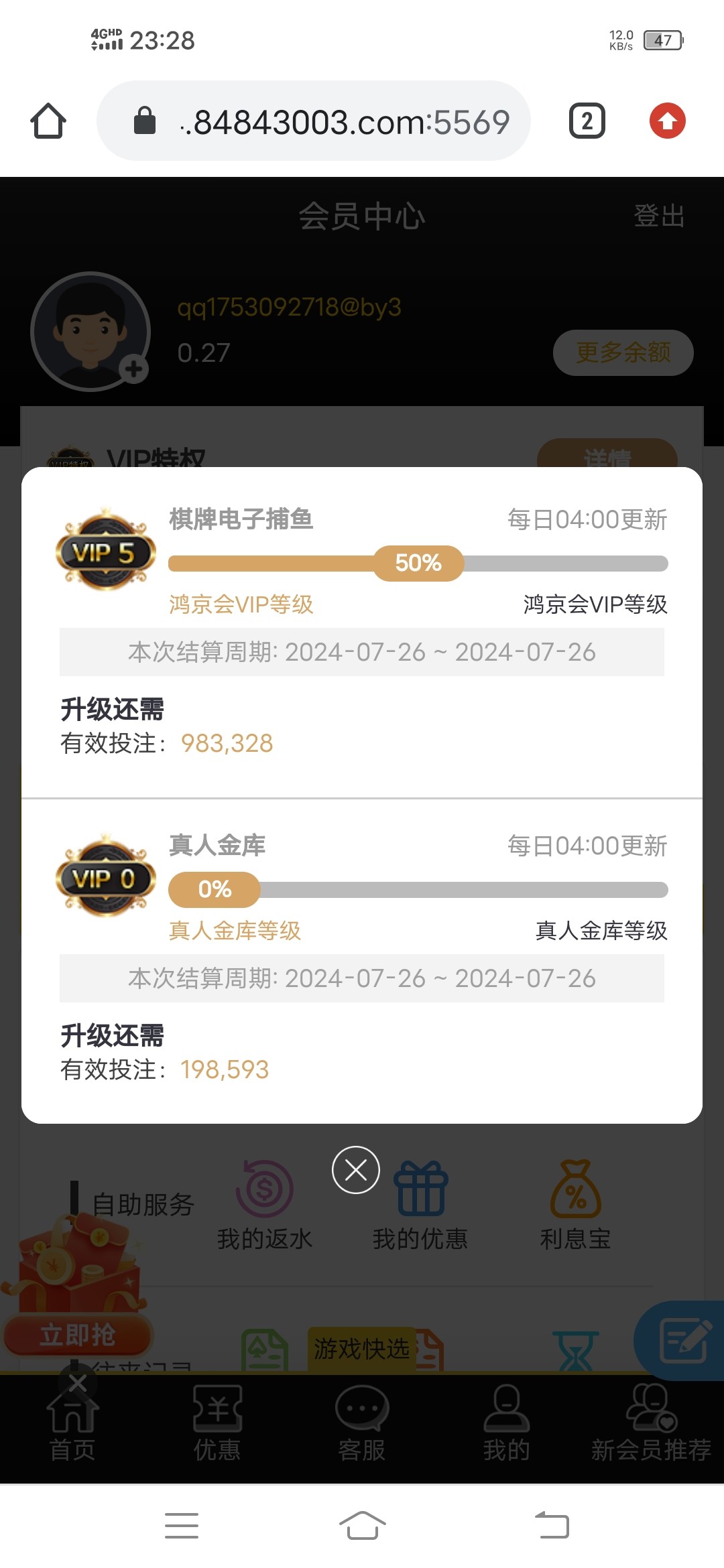Tap the red upload arrow icon
This screenshot has height=1568, width=724.
point(667,121)
